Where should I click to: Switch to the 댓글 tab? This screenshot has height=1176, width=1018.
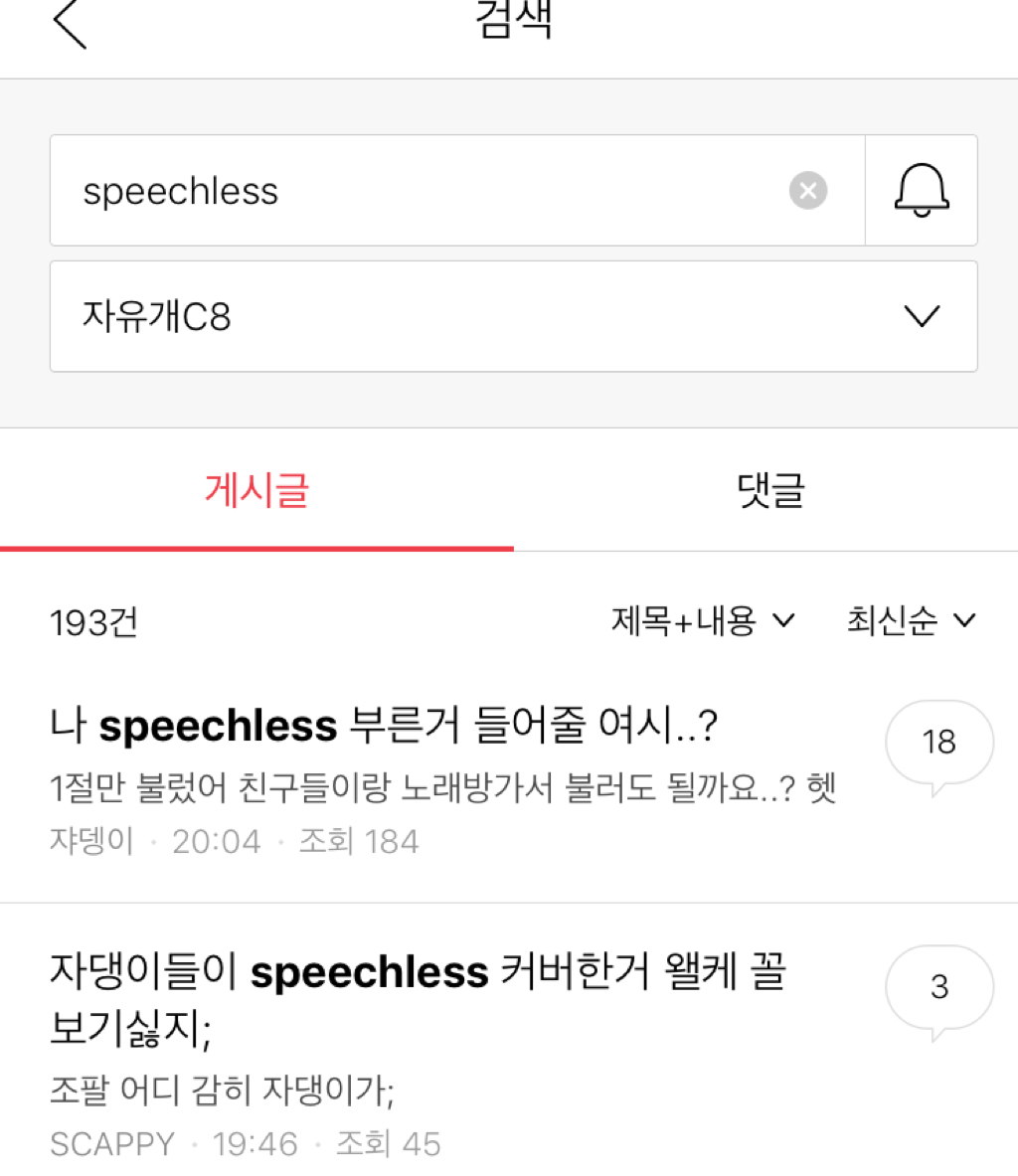(x=769, y=491)
